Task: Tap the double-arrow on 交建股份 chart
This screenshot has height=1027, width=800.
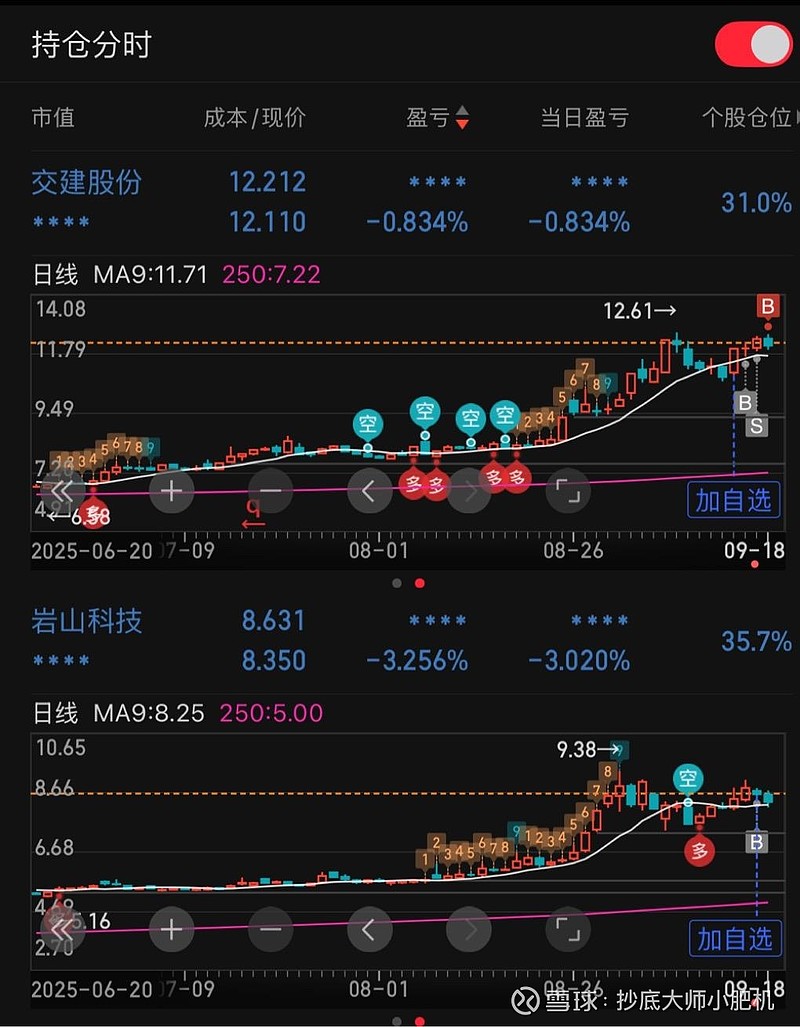Action: pos(61,491)
